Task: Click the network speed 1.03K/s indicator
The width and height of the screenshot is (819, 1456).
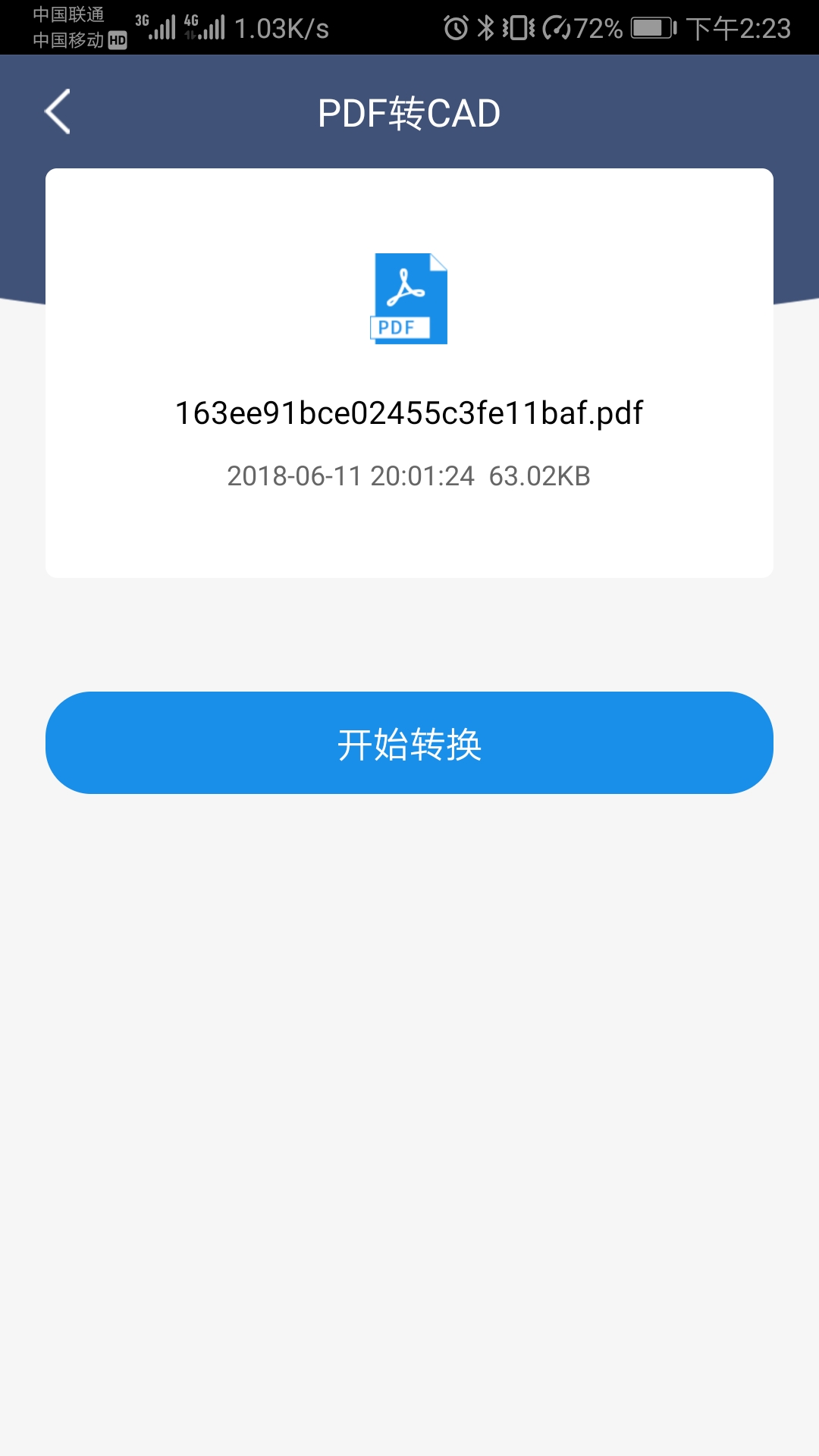Action: tap(281, 28)
